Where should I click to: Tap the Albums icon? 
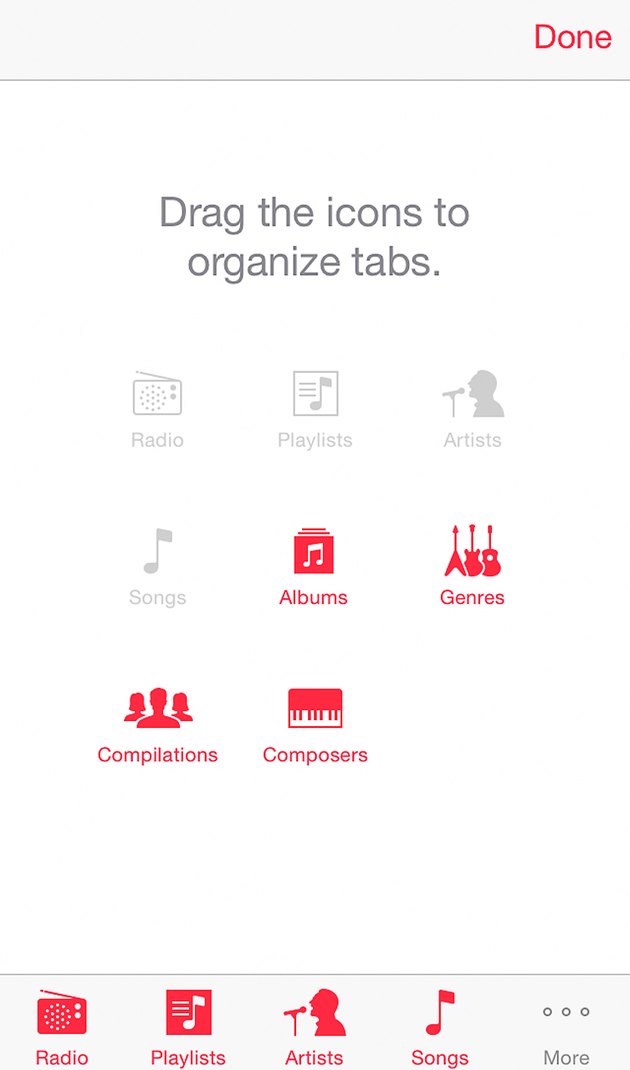[314, 552]
